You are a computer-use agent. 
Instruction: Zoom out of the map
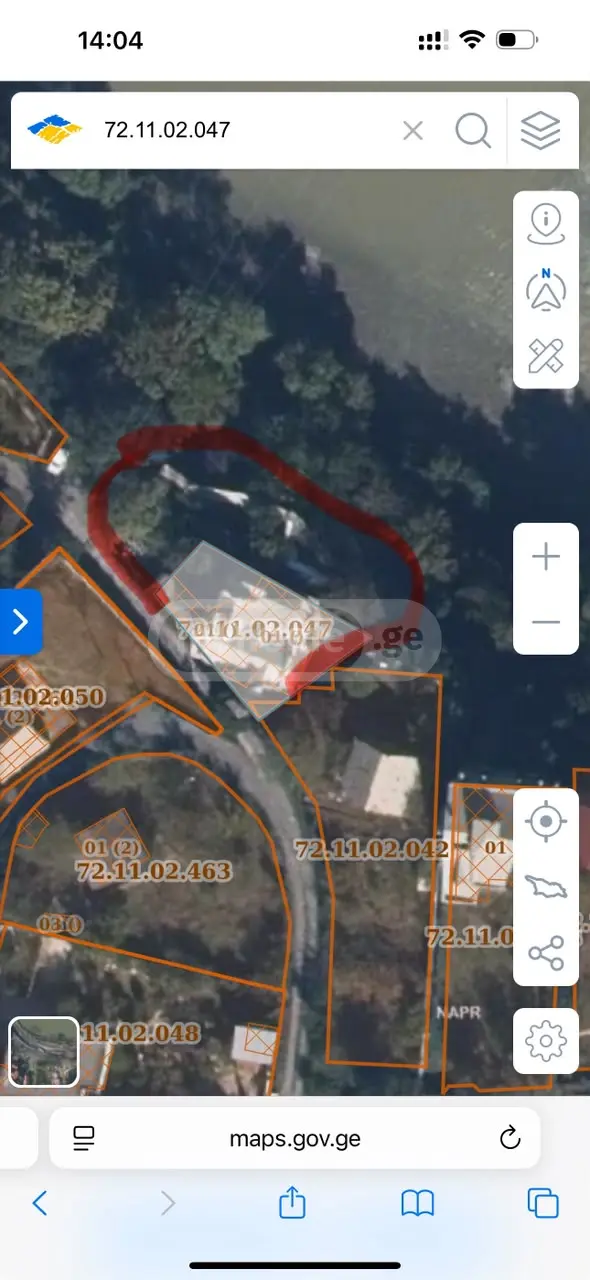click(546, 622)
